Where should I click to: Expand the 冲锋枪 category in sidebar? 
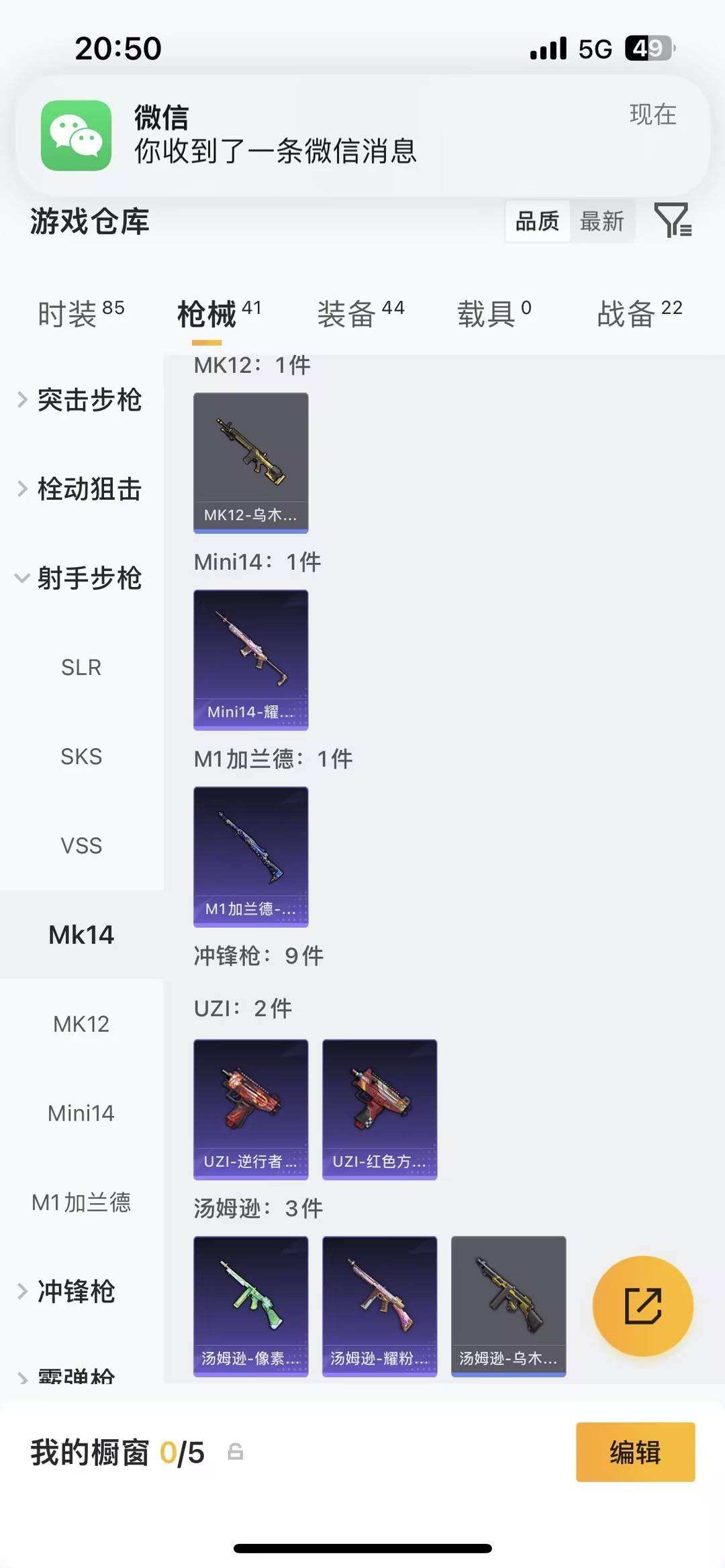tap(74, 1291)
